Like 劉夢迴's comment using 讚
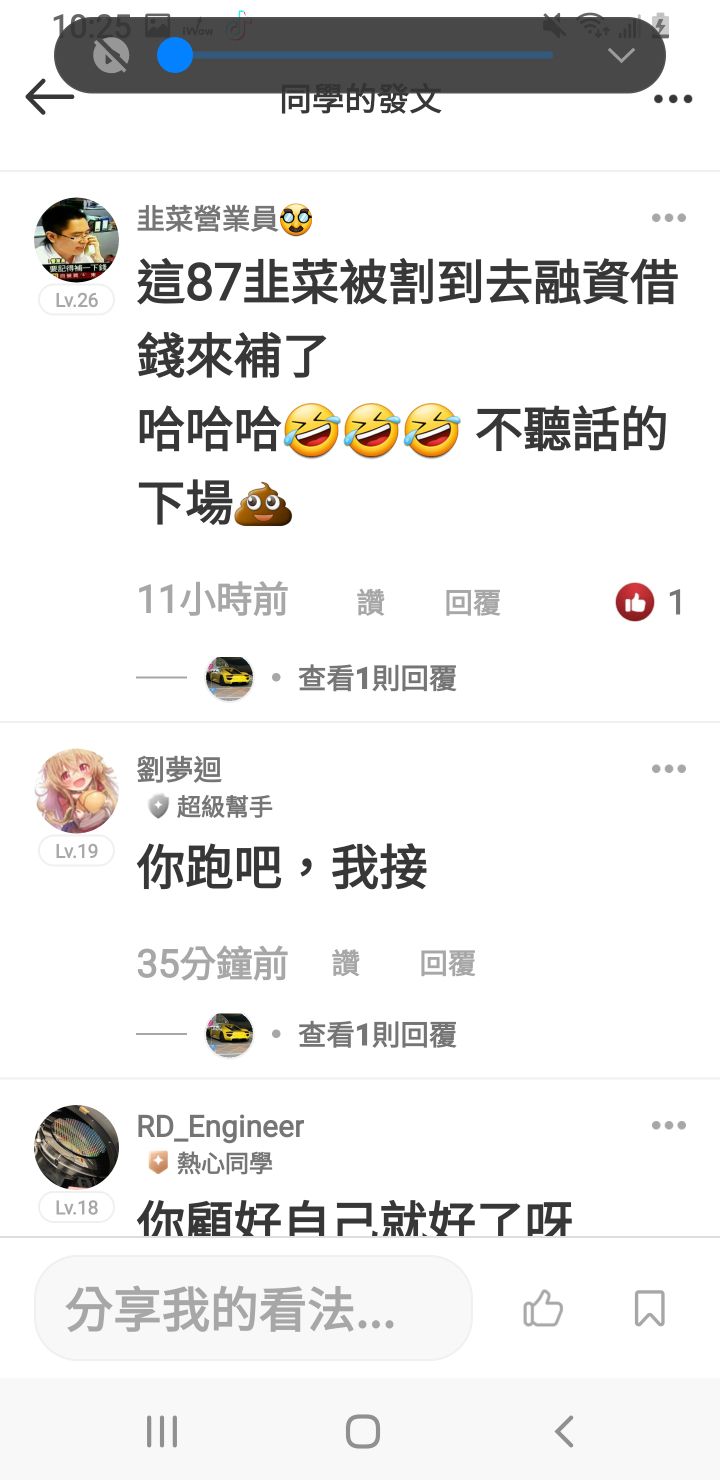This screenshot has width=720, height=1480. pyautogui.click(x=346, y=964)
